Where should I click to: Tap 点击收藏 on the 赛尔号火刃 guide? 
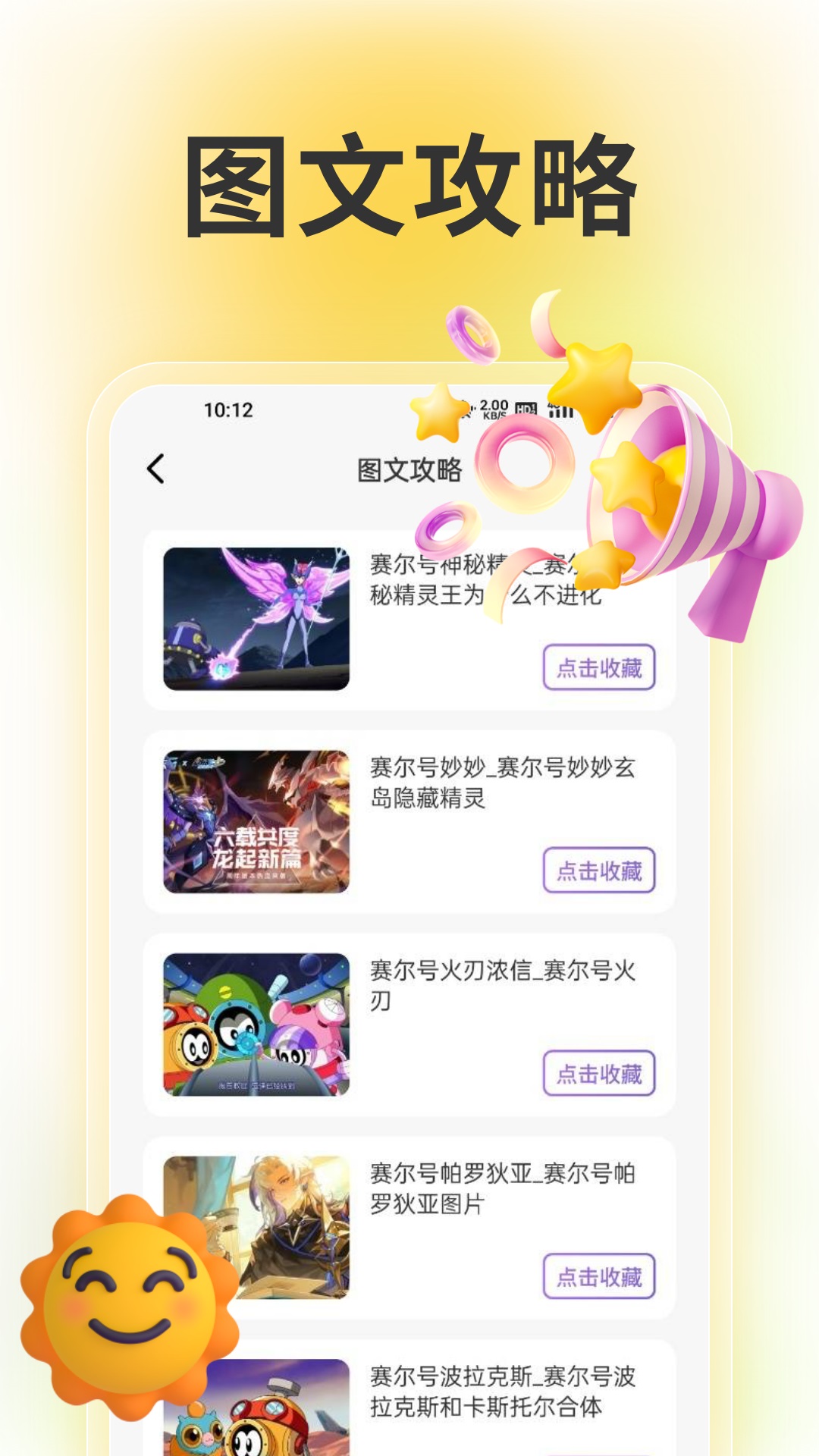[x=599, y=1072]
